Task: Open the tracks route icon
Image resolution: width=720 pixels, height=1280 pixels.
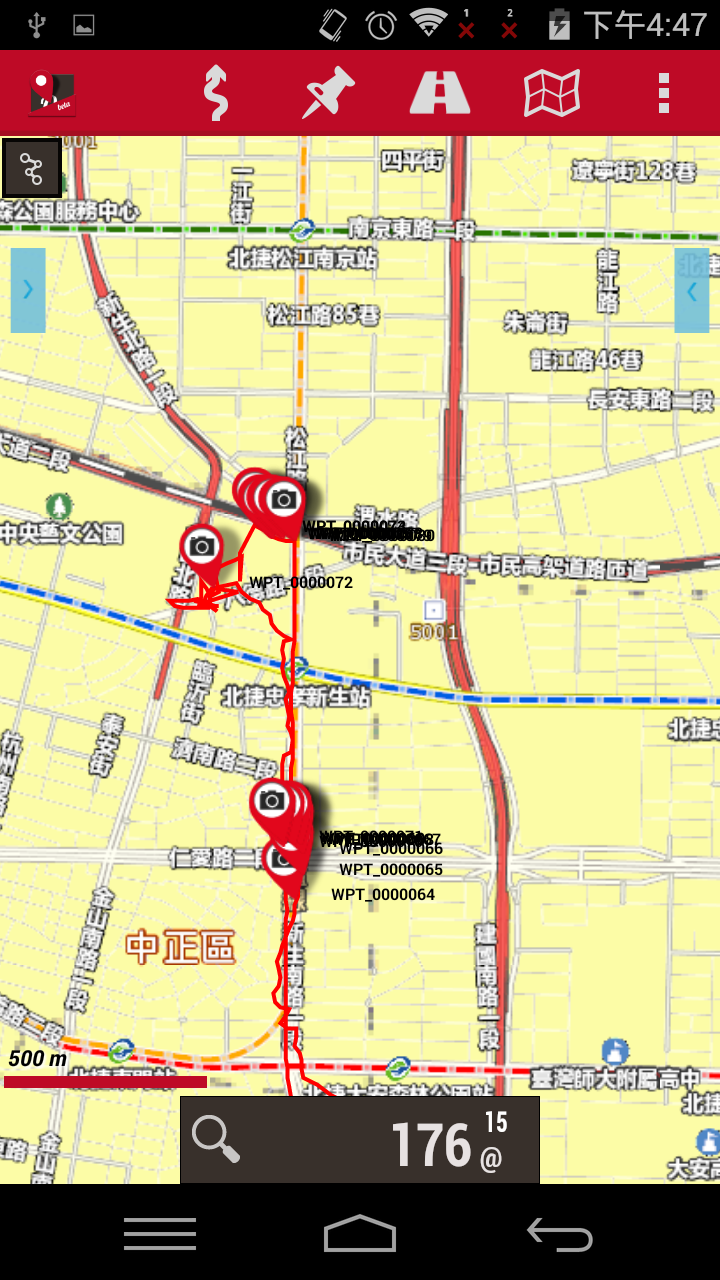Action: pyautogui.click(x=216, y=93)
